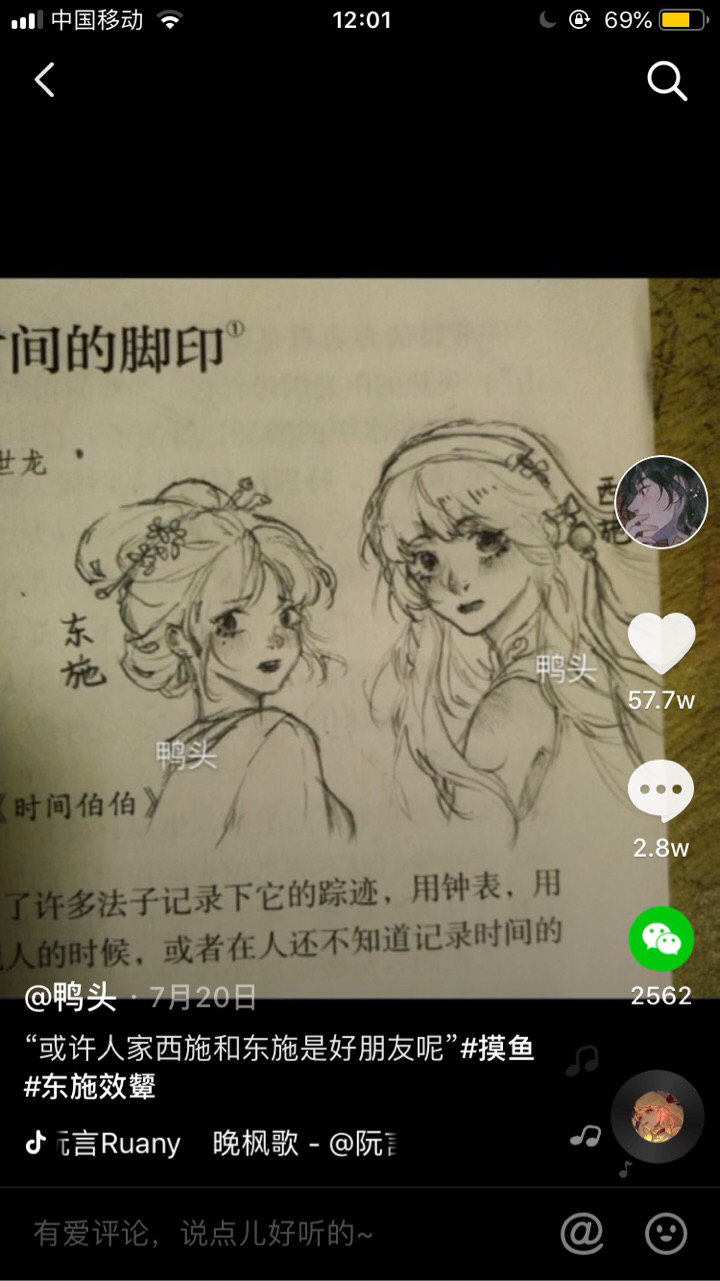Open the #东施效颦 hashtag
Screen dimensions: 720x1281
click(x=90, y=1087)
